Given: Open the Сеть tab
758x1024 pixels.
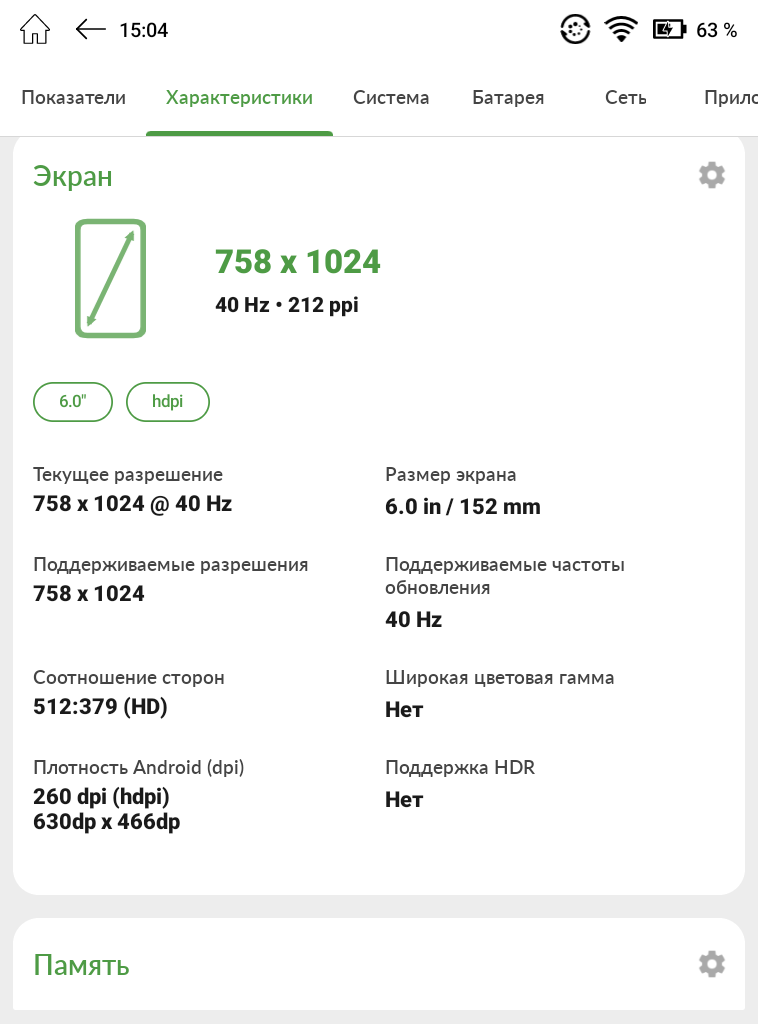Looking at the screenshot, I should pos(625,97).
